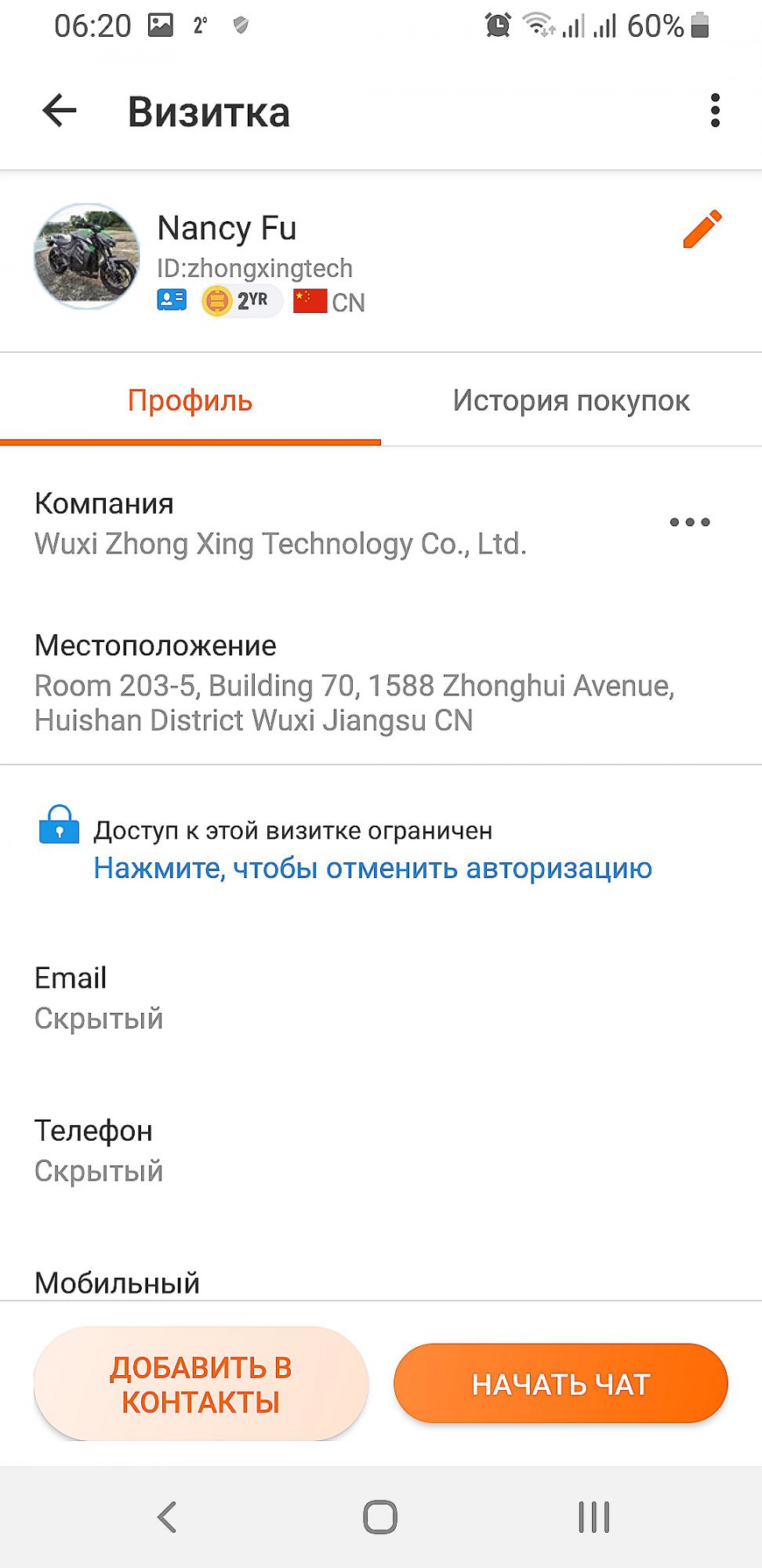This screenshot has width=762, height=1568.
Task: Add Nancy Fu to contacts
Action: (201, 1384)
